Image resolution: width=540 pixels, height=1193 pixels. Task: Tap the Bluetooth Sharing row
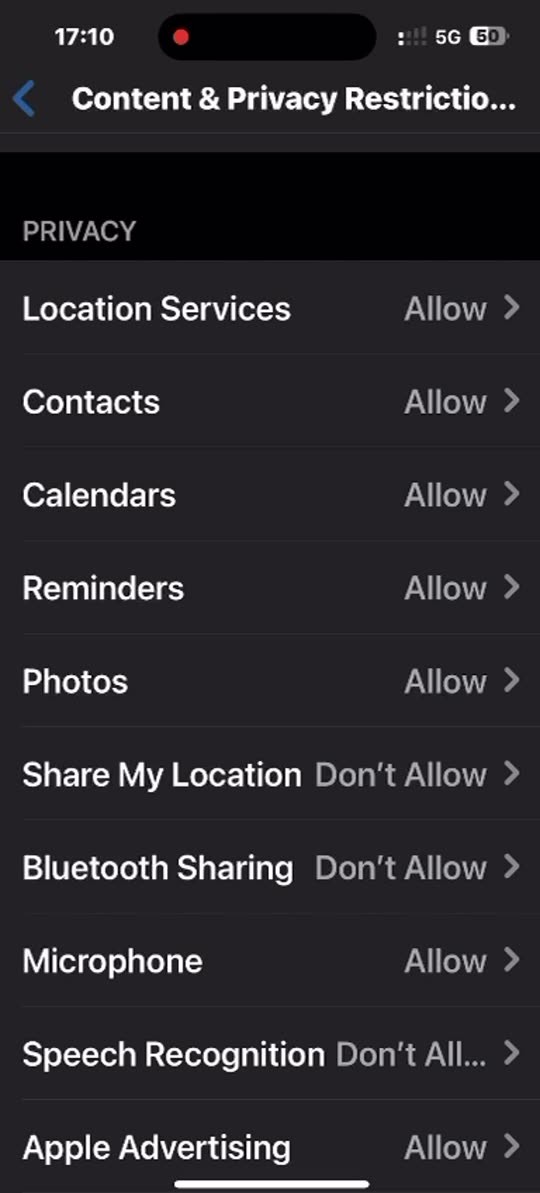(x=270, y=867)
